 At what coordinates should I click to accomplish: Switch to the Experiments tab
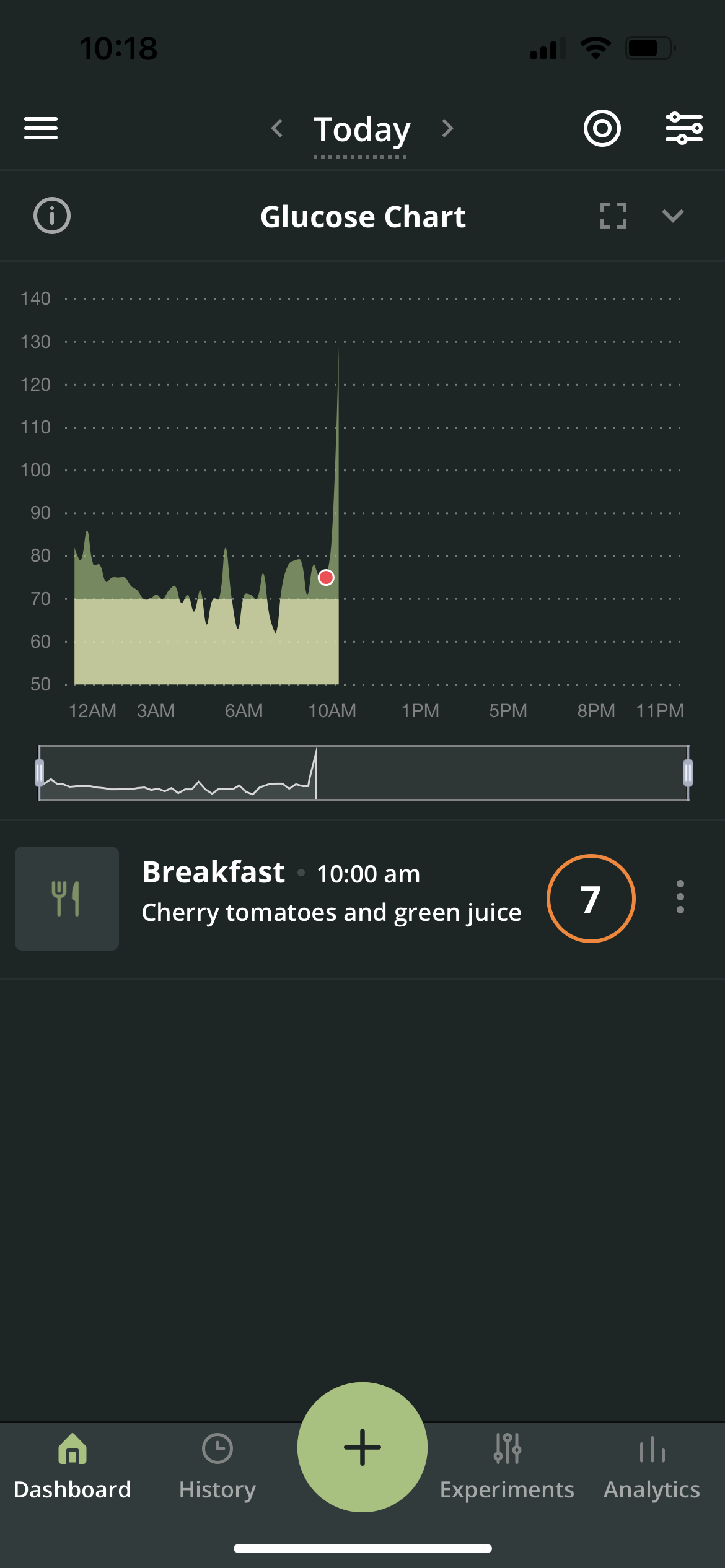pyautogui.click(x=507, y=1467)
